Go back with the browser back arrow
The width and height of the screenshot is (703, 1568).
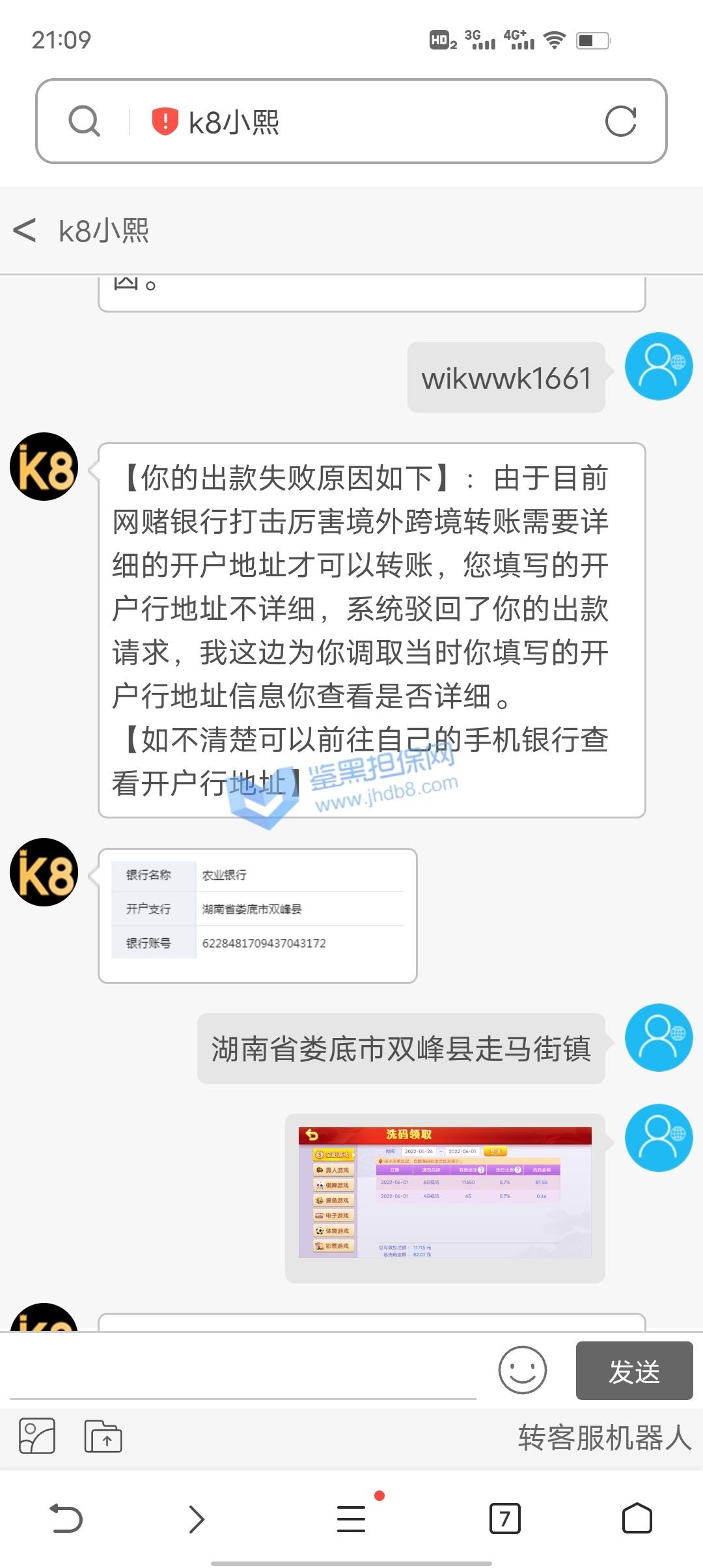point(66,1519)
